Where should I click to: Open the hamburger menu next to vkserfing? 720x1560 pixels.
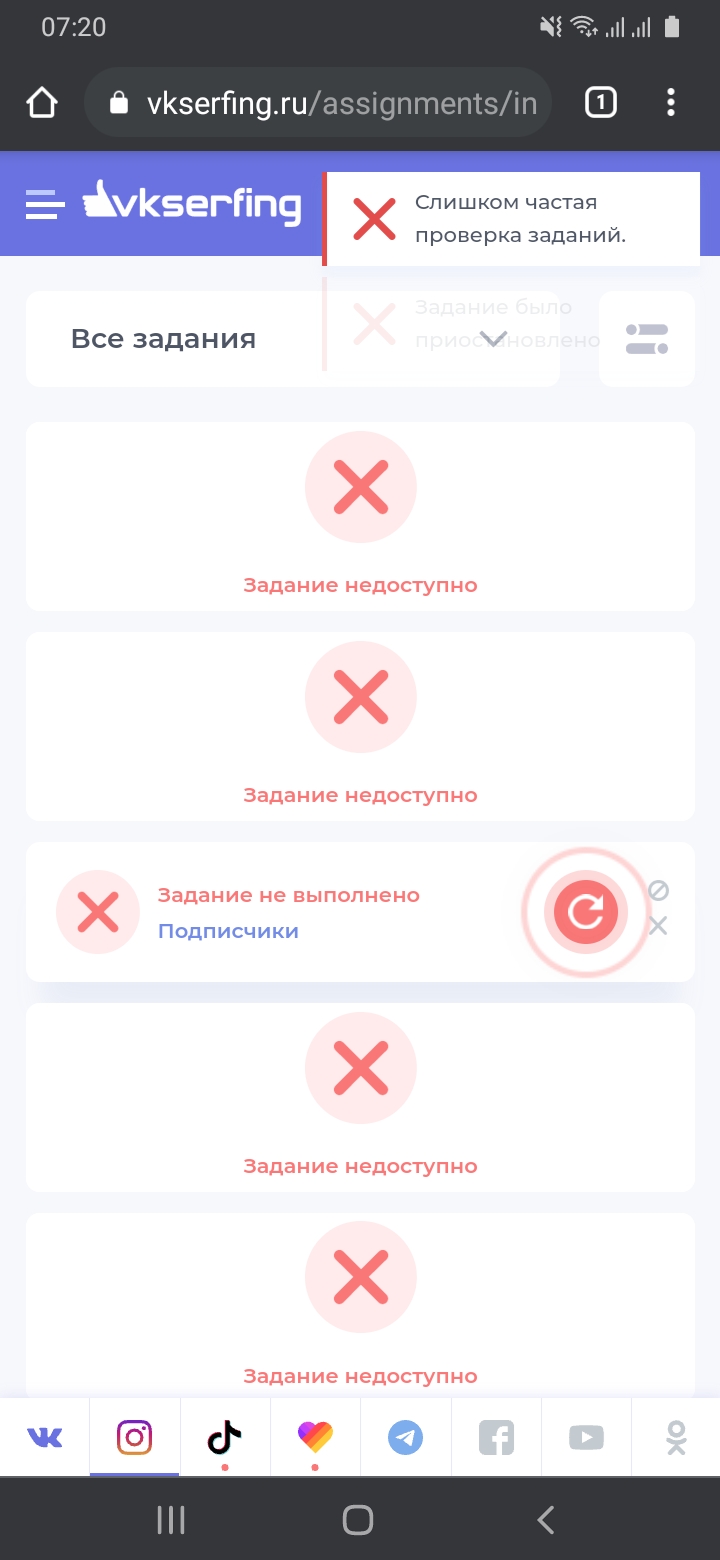(x=45, y=204)
